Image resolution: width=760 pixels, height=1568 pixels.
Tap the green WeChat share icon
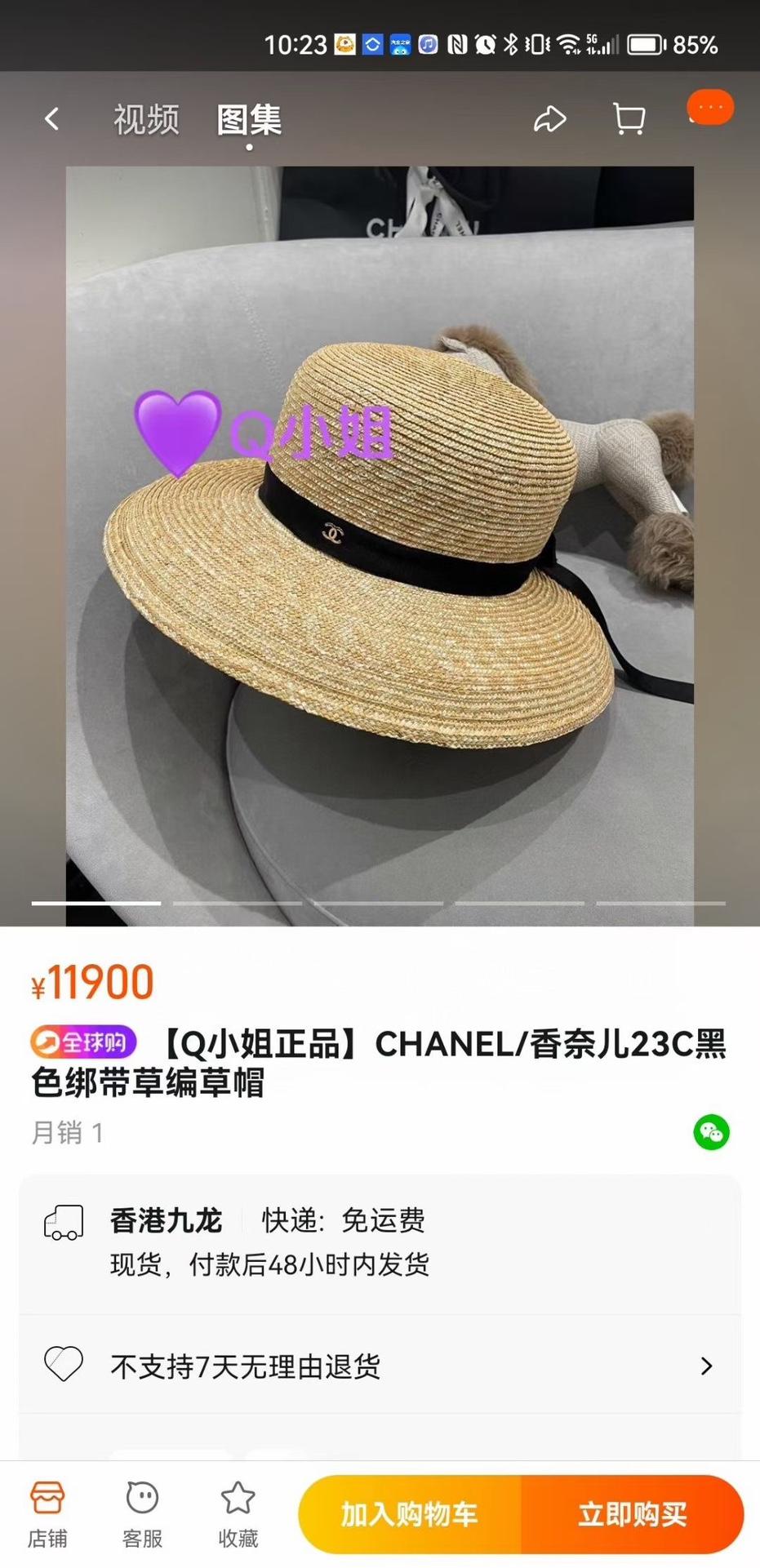click(x=711, y=1132)
